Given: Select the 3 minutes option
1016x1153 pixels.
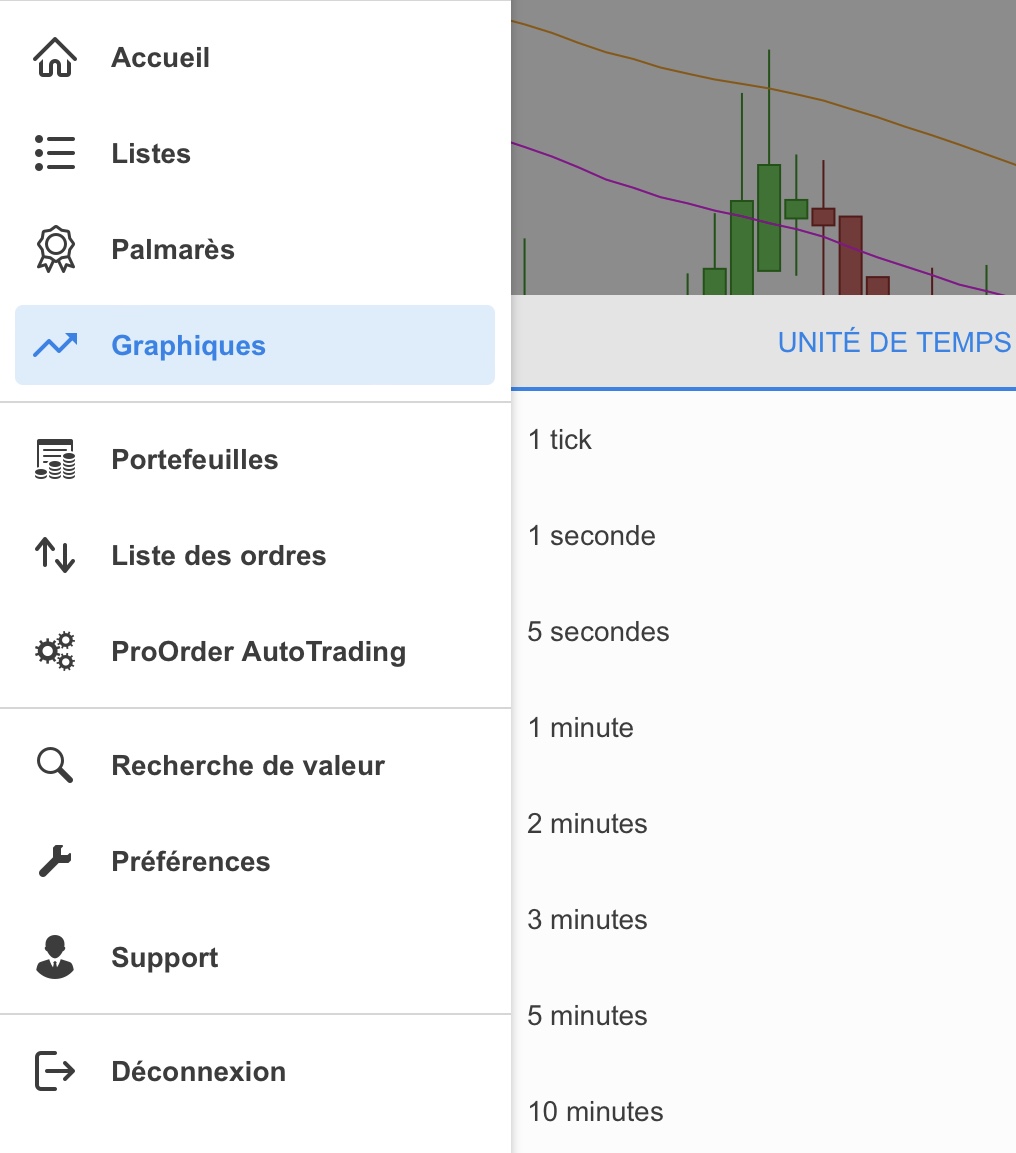Looking at the screenshot, I should pyautogui.click(x=587, y=920).
